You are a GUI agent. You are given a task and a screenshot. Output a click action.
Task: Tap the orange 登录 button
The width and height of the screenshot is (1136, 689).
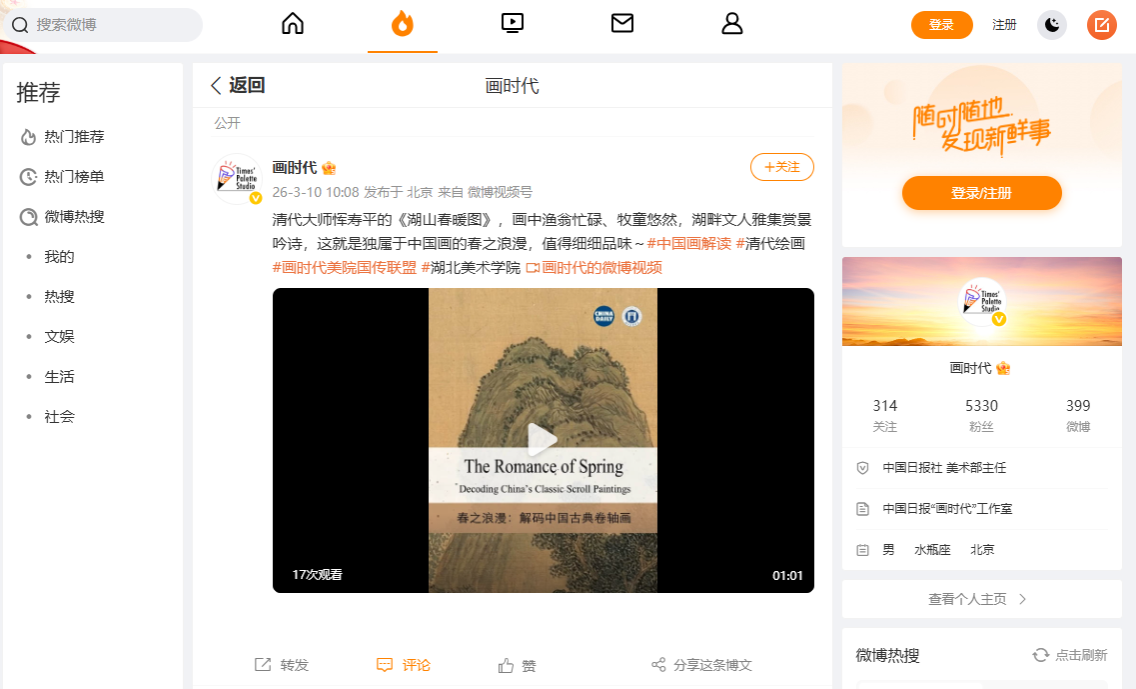tap(941, 25)
